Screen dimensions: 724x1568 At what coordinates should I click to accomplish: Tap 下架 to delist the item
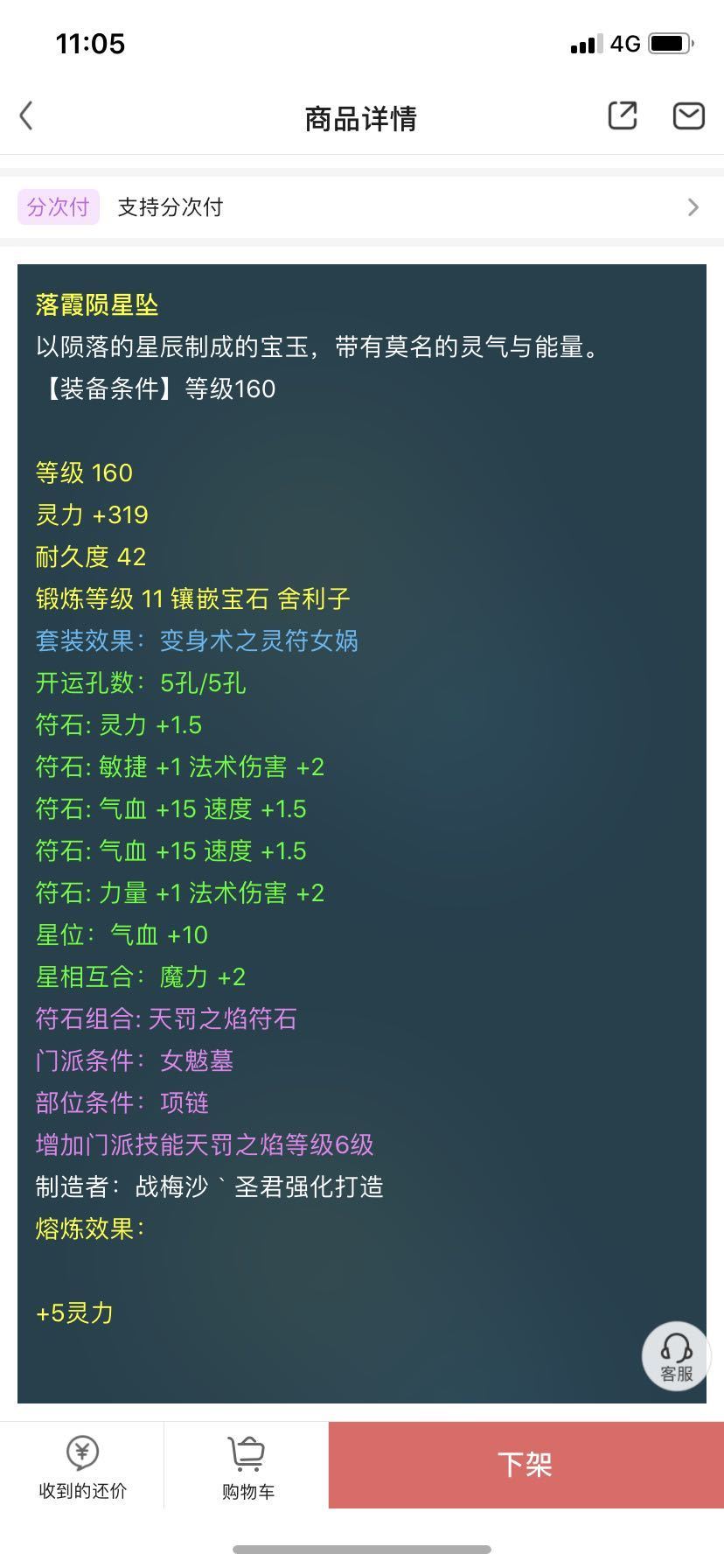click(526, 1465)
